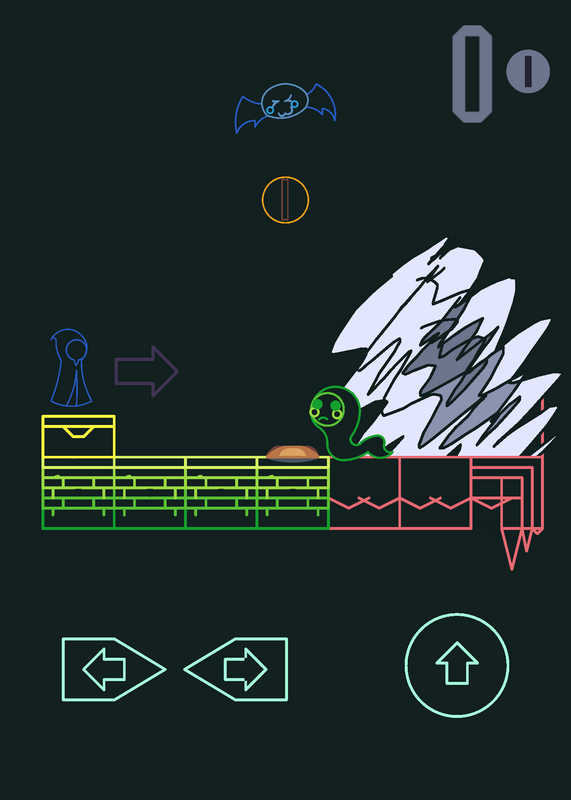571x800 pixels.
Task: Tap the move-right arrow control
Action: (236, 669)
